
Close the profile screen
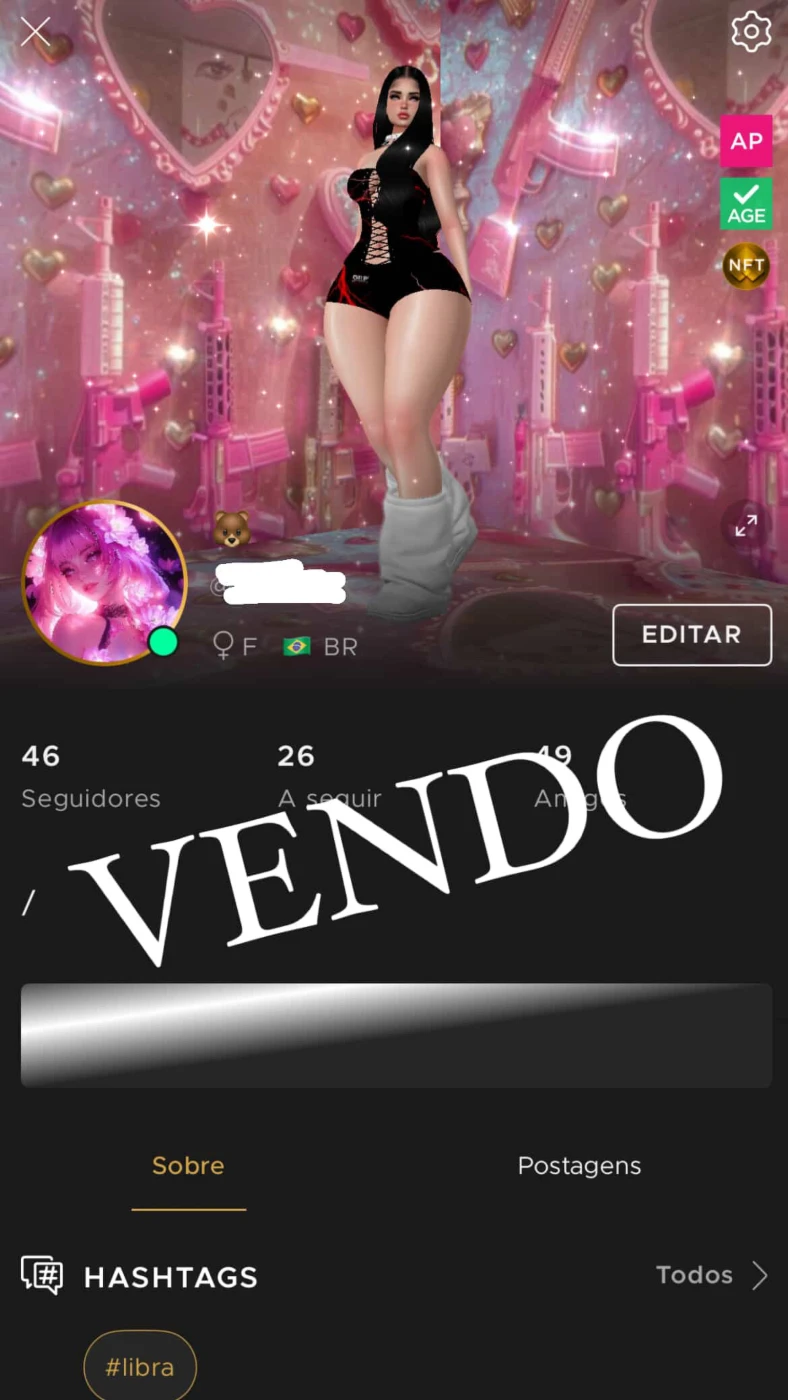click(35, 32)
